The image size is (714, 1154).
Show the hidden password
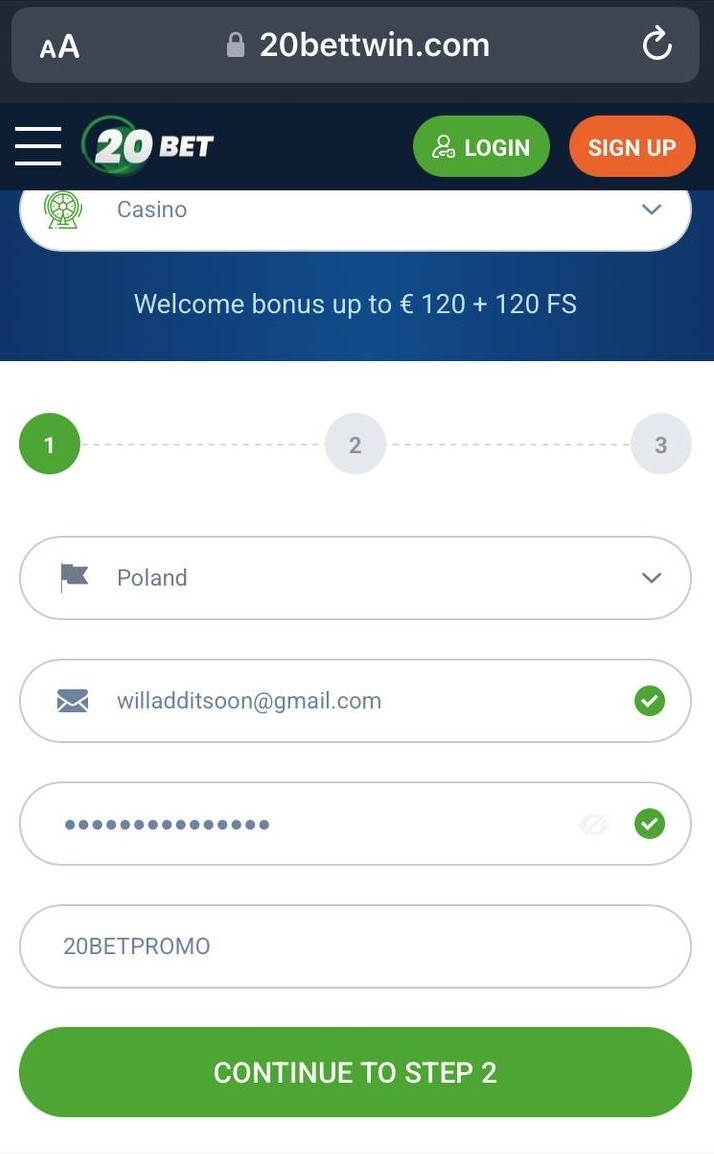[x=594, y=824]
